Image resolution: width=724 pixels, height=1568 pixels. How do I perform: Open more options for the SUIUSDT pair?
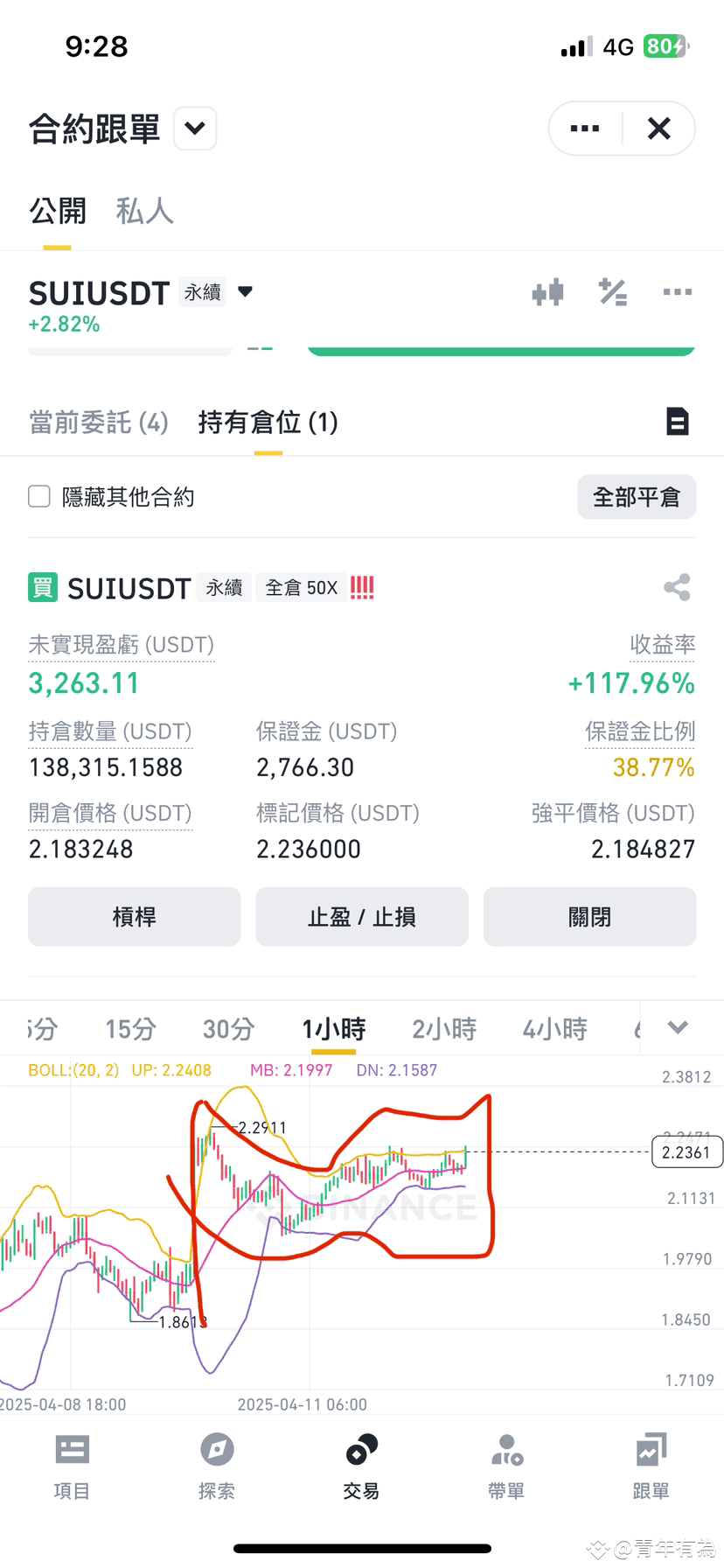tap(677, 292)
